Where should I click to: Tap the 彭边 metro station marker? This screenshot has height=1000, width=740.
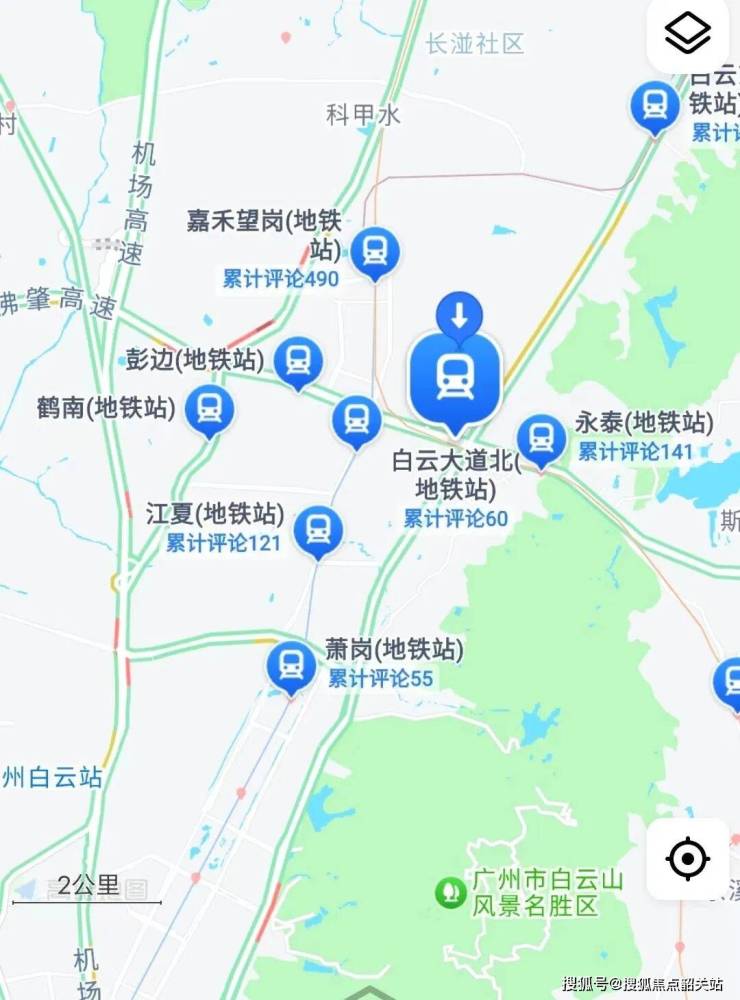tap(298, 361)
